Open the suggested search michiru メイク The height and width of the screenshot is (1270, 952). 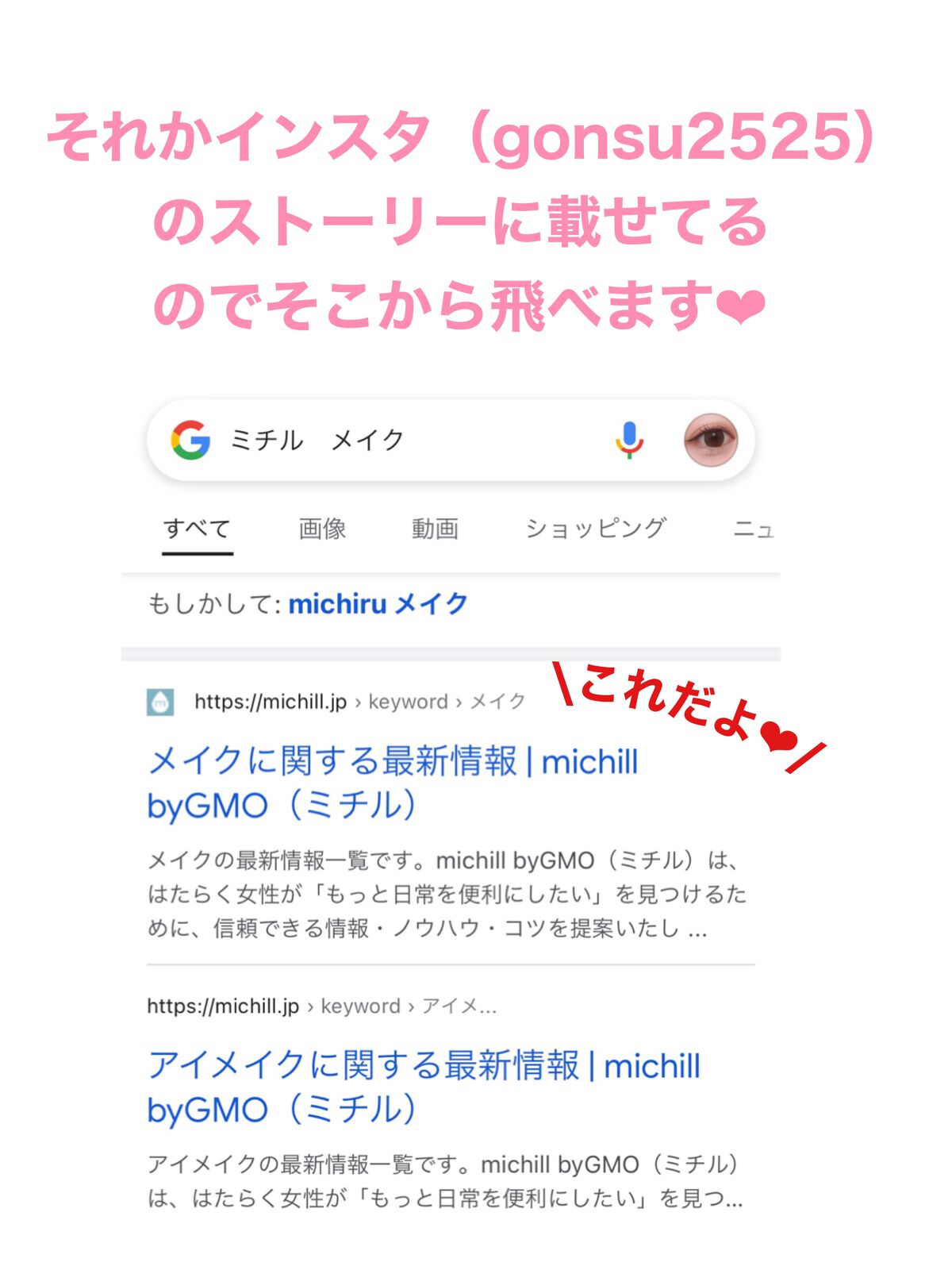point(379,604)
